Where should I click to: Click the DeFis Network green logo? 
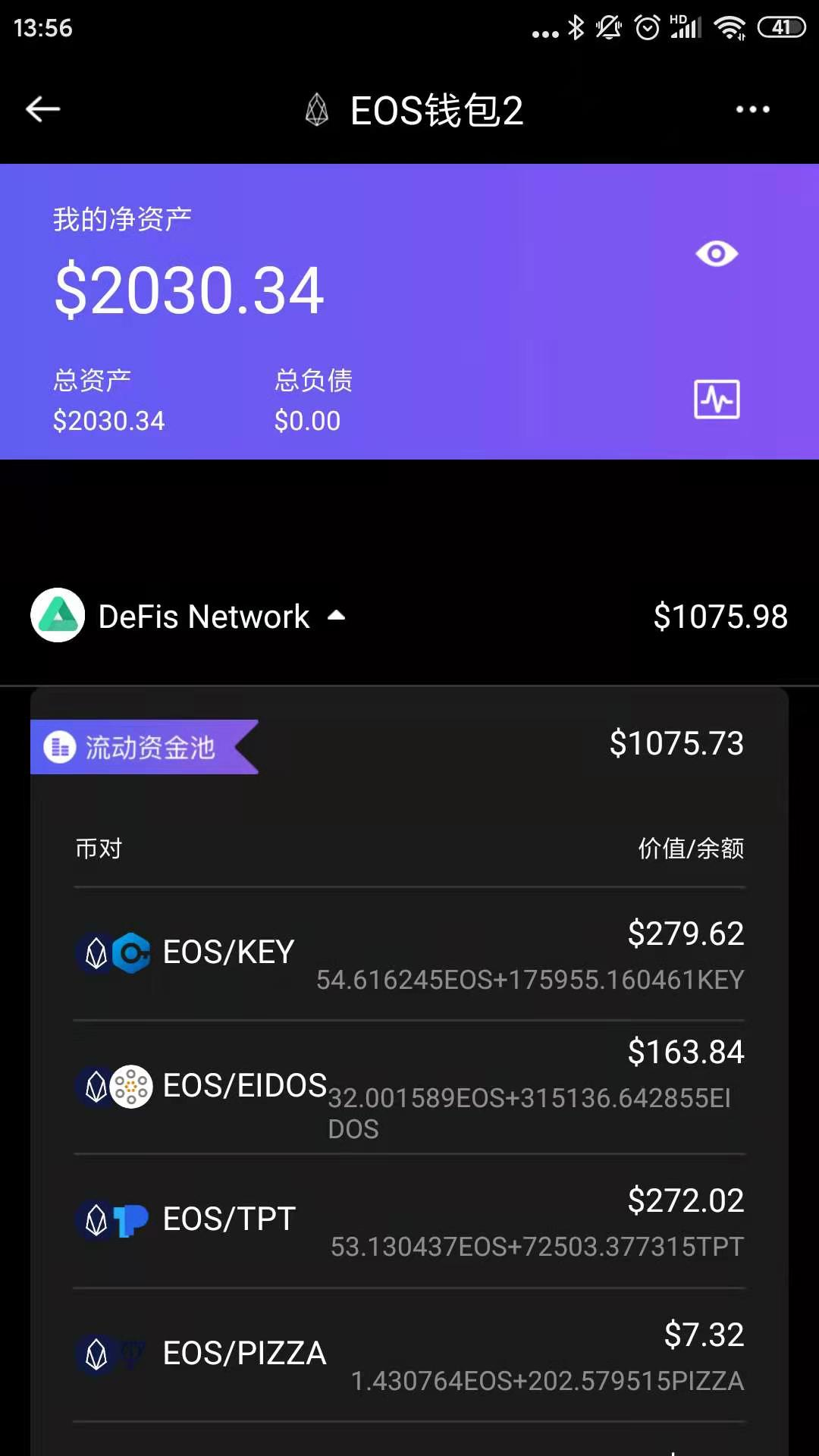[x=57, y=616]
